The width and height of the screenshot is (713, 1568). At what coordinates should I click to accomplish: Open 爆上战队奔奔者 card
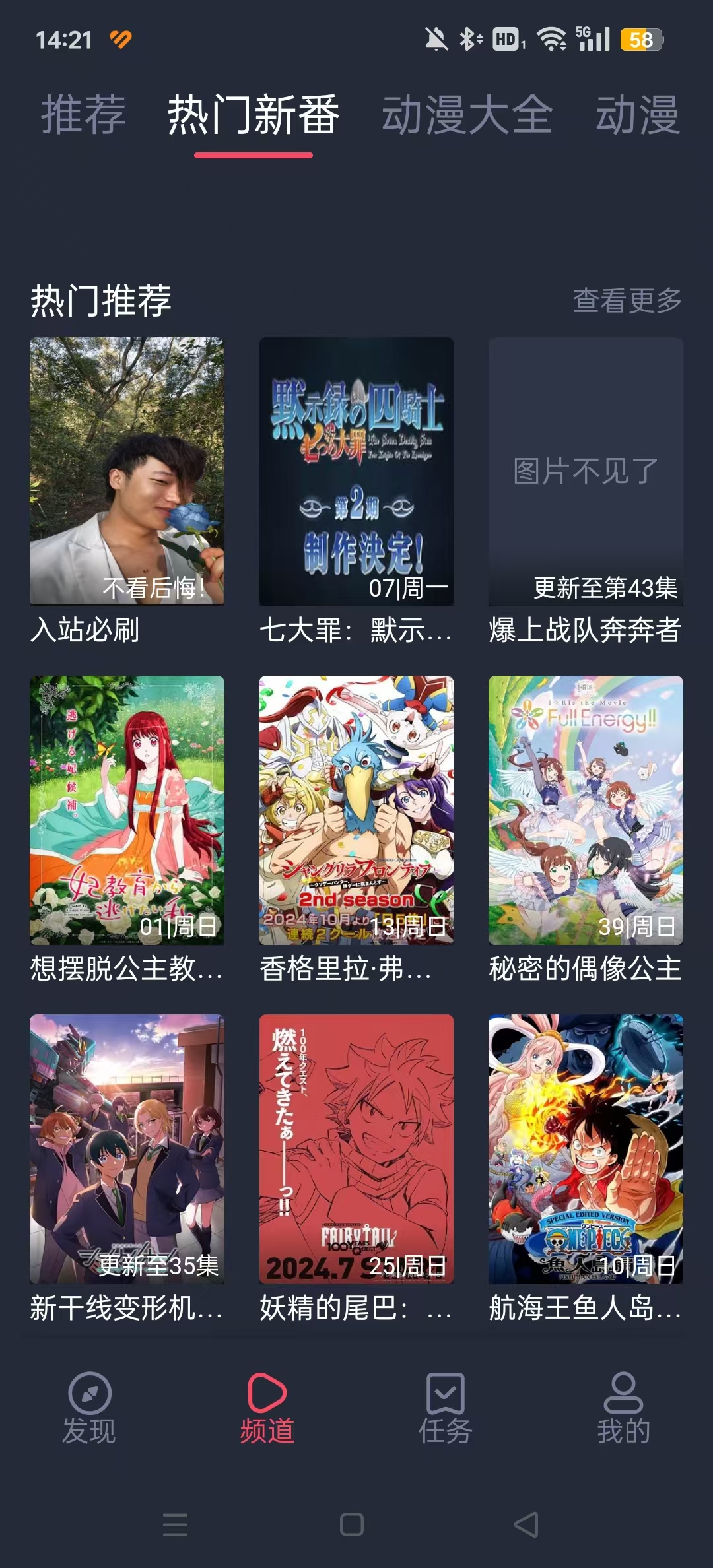click(586, 471)
